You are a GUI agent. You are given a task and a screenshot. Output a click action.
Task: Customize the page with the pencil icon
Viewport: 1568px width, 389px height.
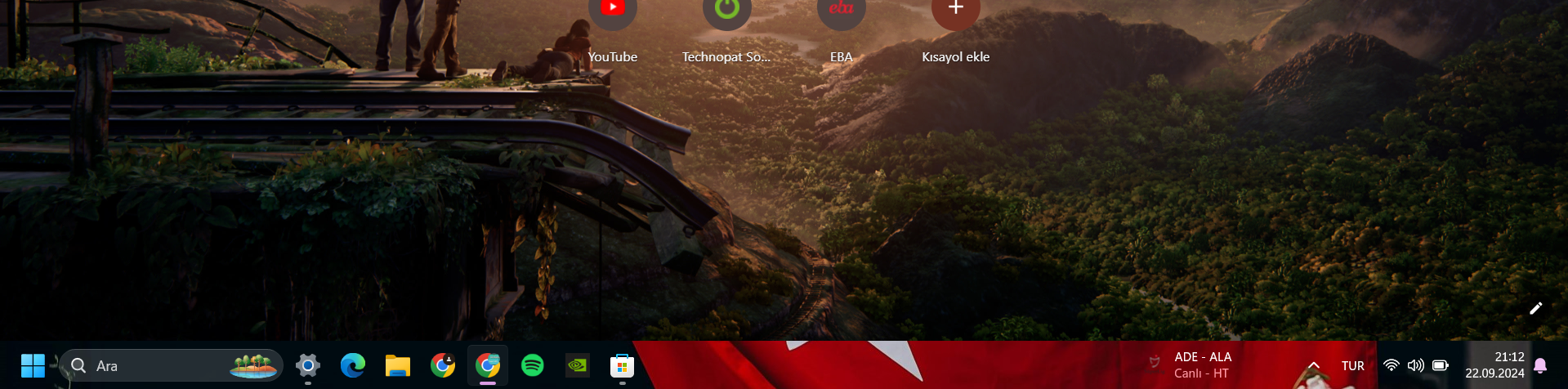pos(1535,308)
